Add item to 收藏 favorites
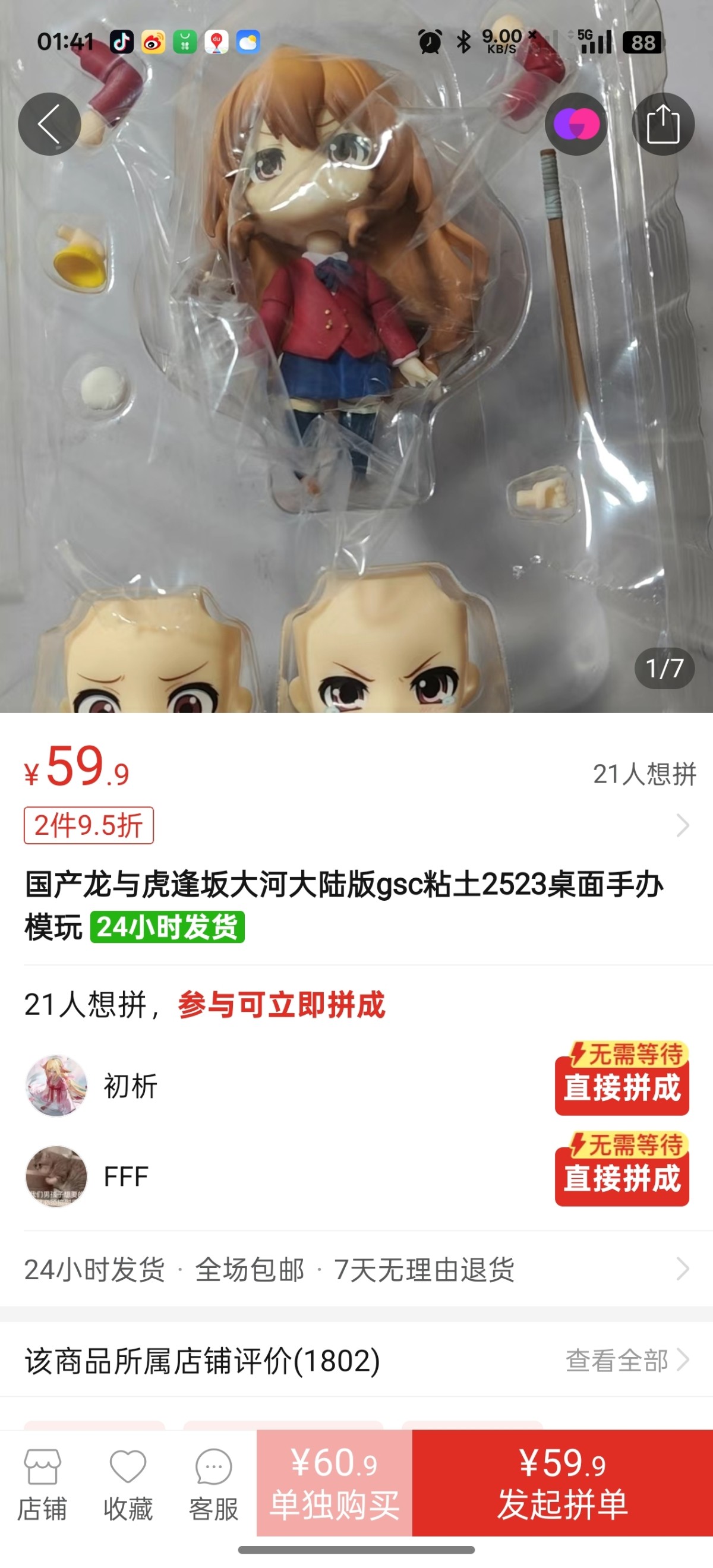713x1568 pixels. 128,1484
